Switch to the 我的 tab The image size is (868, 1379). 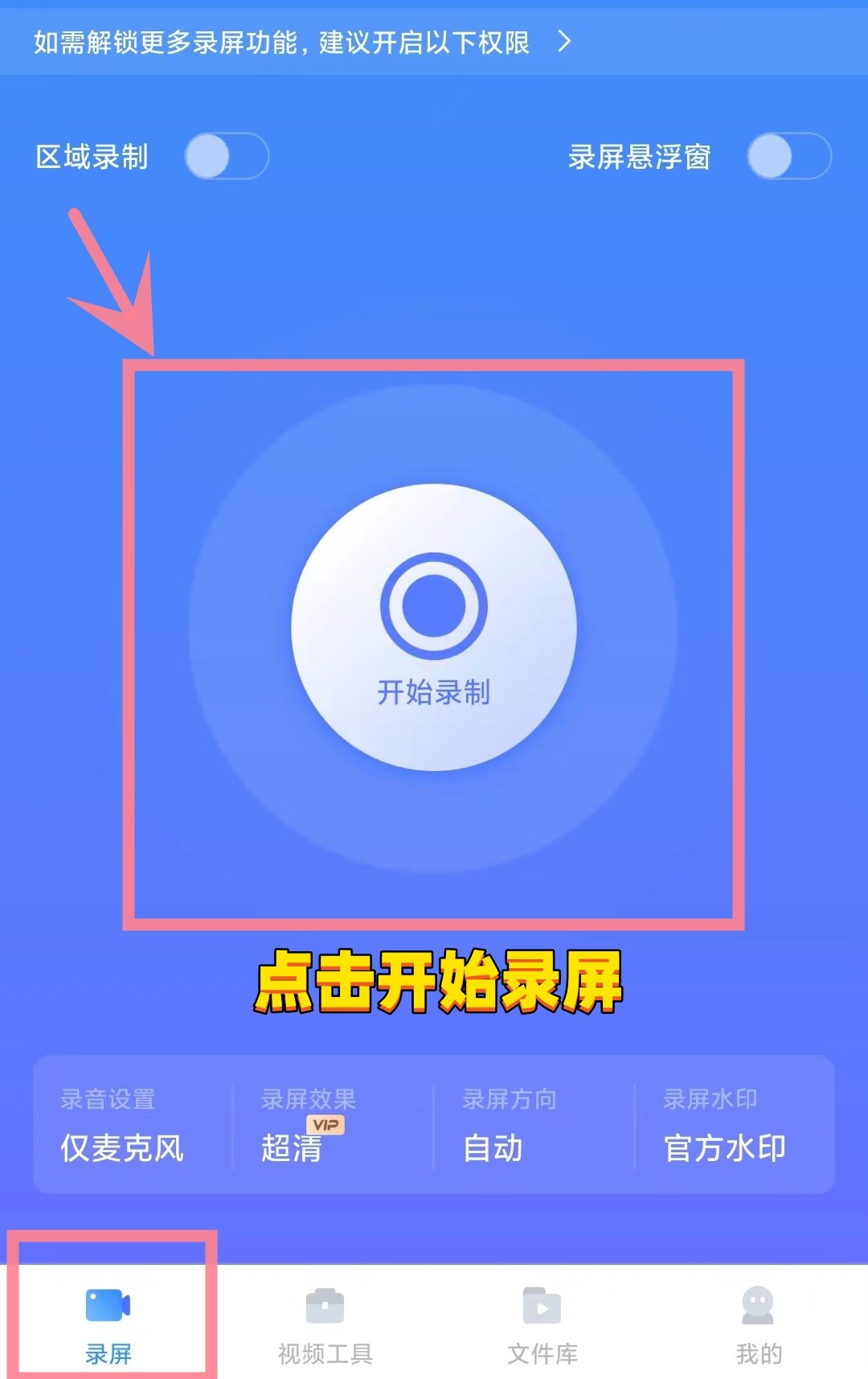click(x=755, y=1323)
